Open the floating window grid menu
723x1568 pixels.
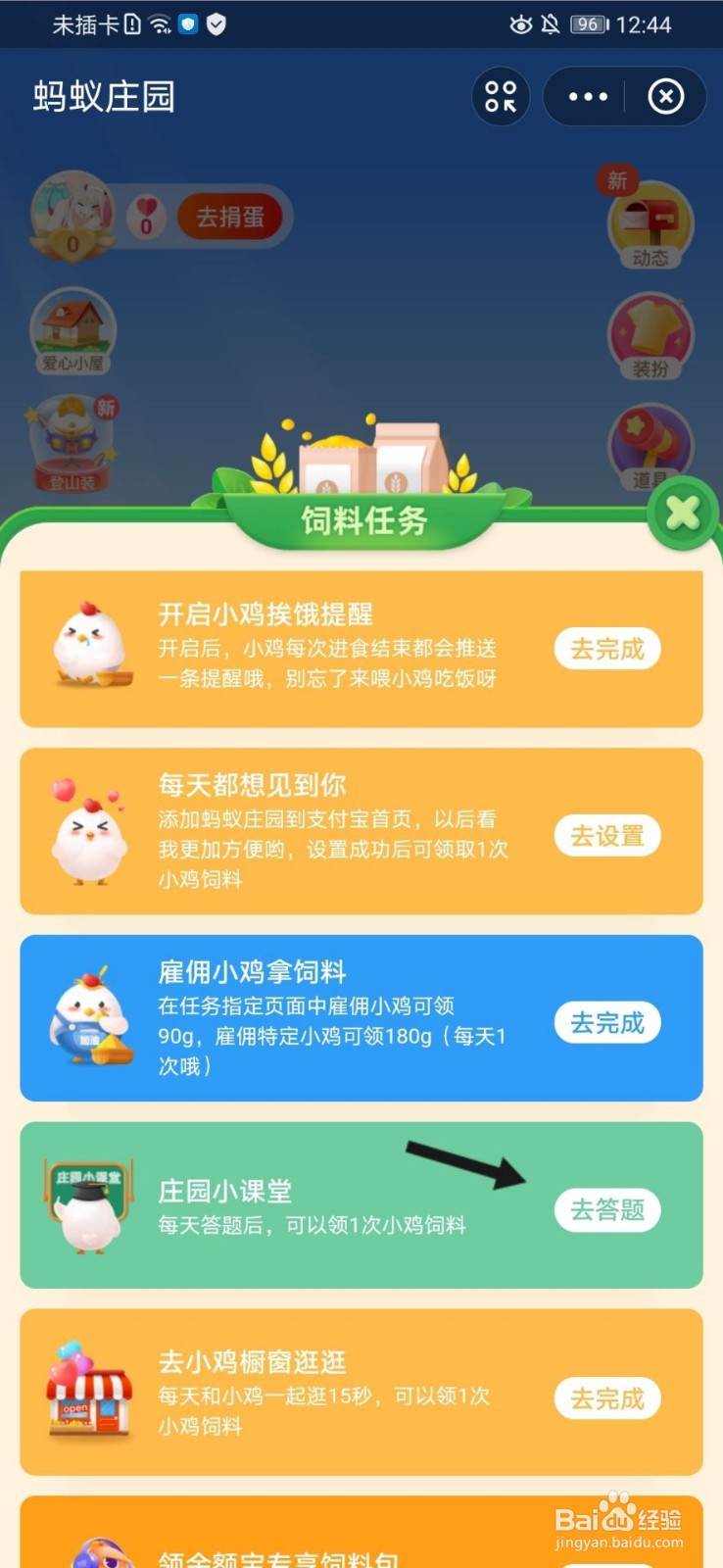[x=501, y=96]
